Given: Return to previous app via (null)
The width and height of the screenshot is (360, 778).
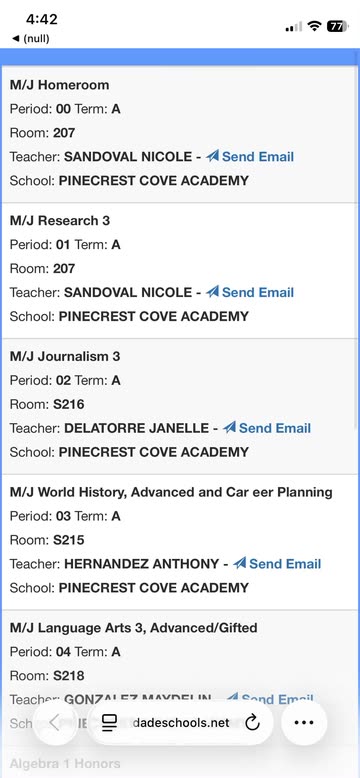Looking at the screenshot, I should (30, 38).
